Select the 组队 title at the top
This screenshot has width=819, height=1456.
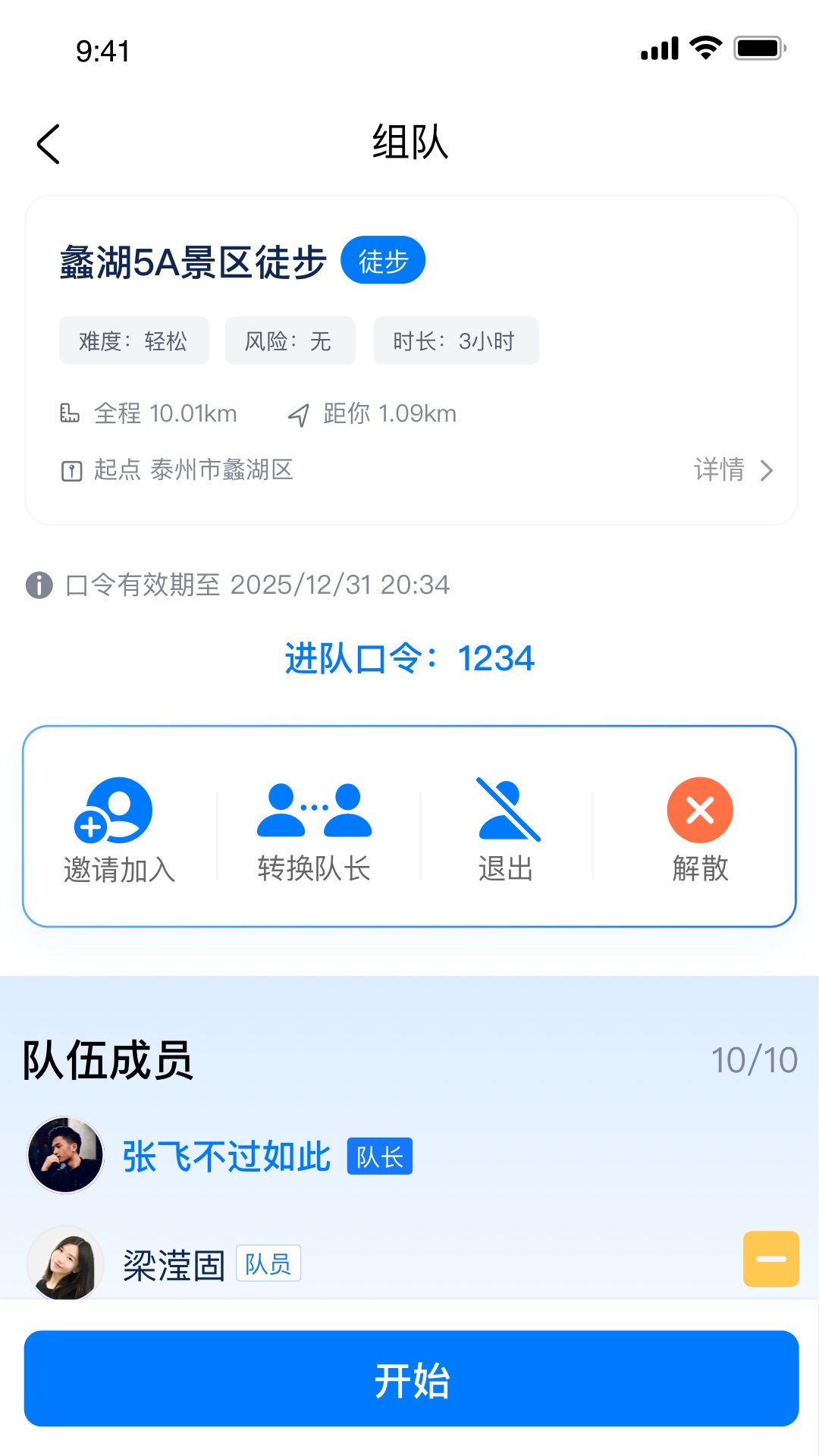coord(409,144)
